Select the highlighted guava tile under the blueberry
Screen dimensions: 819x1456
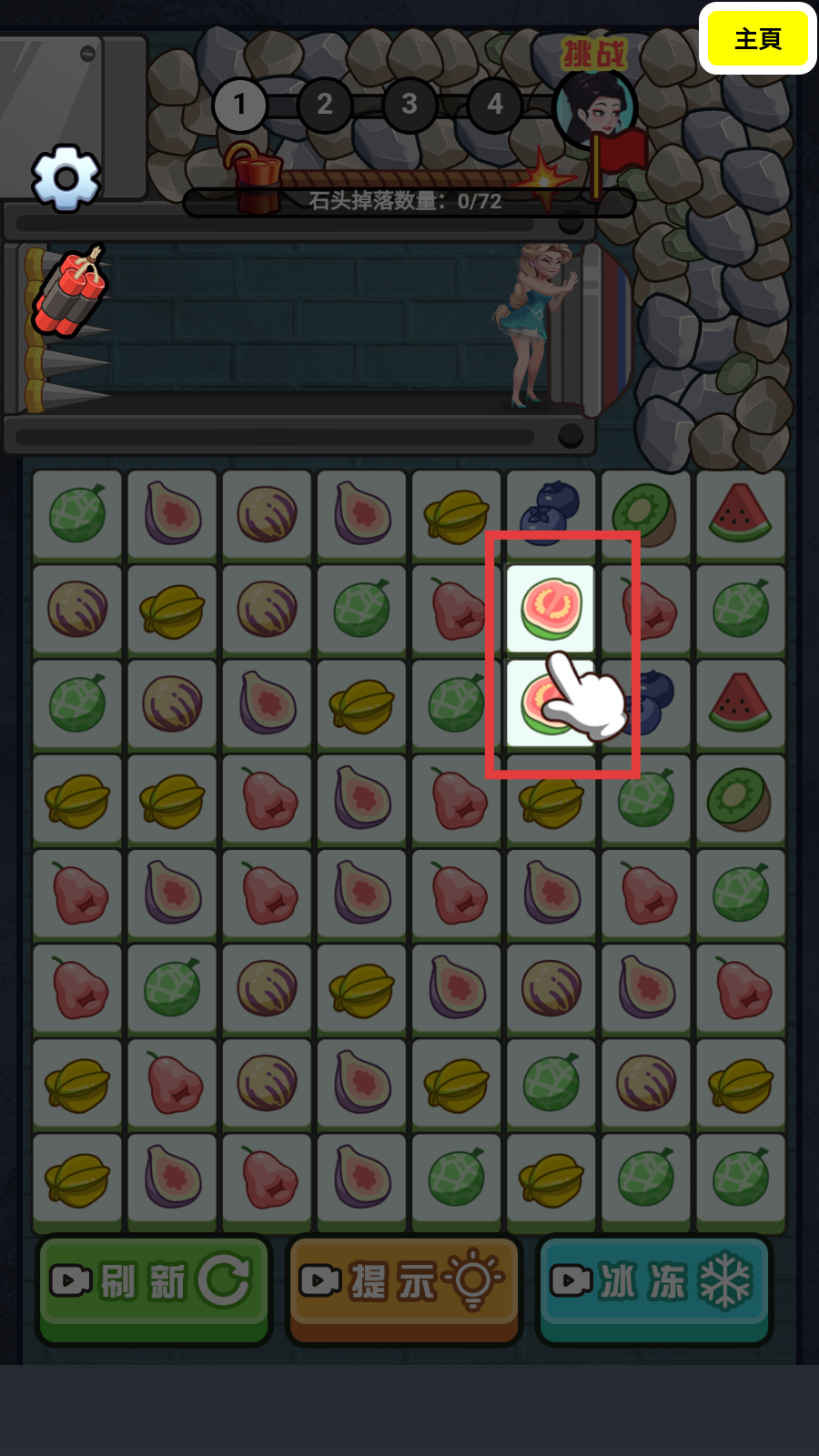point(551,608)
